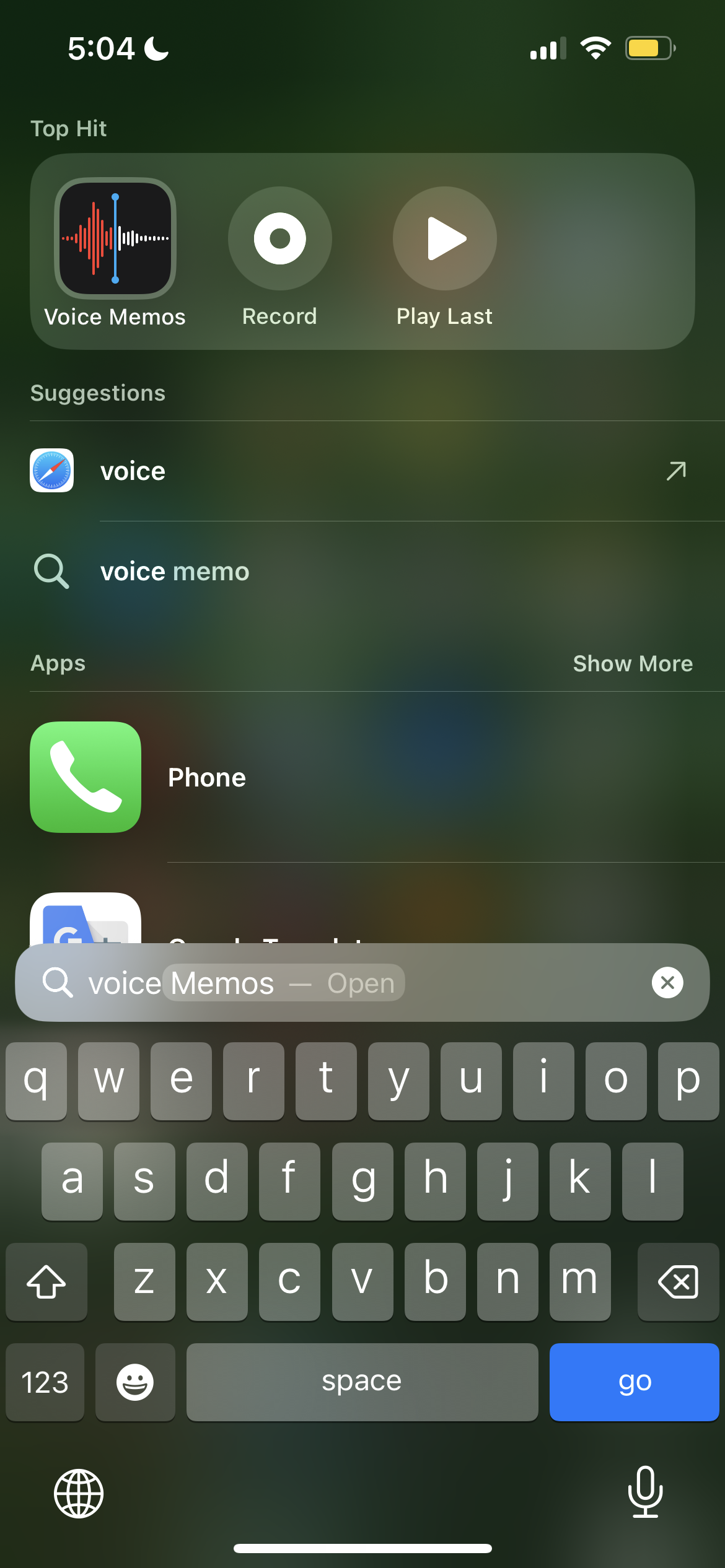This screenshot has height=1568, width=725.
Task: Show more apps results
Action: click(x=632, y=664)
